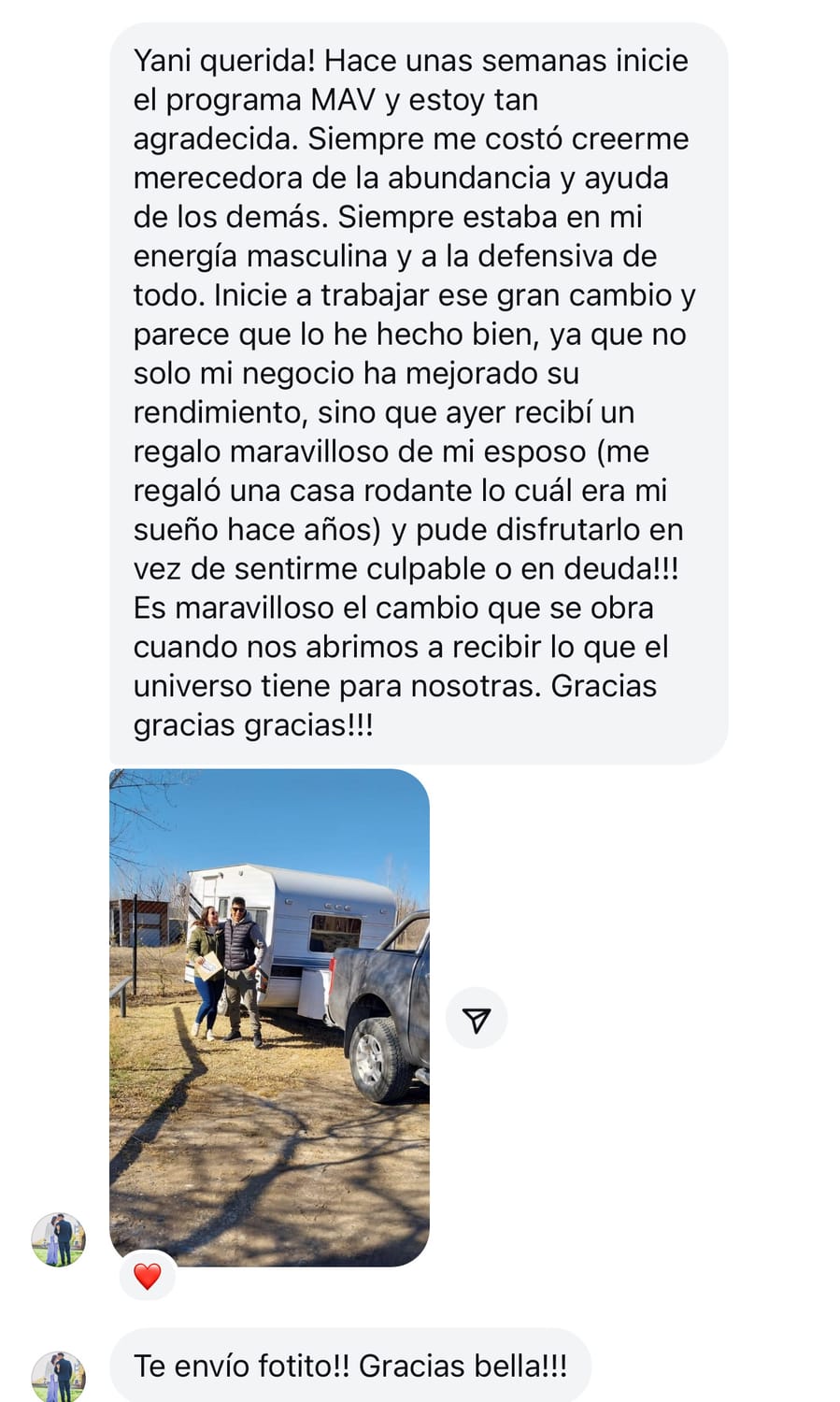This screenshot has height=1402, width=840.
Task: Forward the photo using the paper plane icon
Action: [x=477, y=1019]
